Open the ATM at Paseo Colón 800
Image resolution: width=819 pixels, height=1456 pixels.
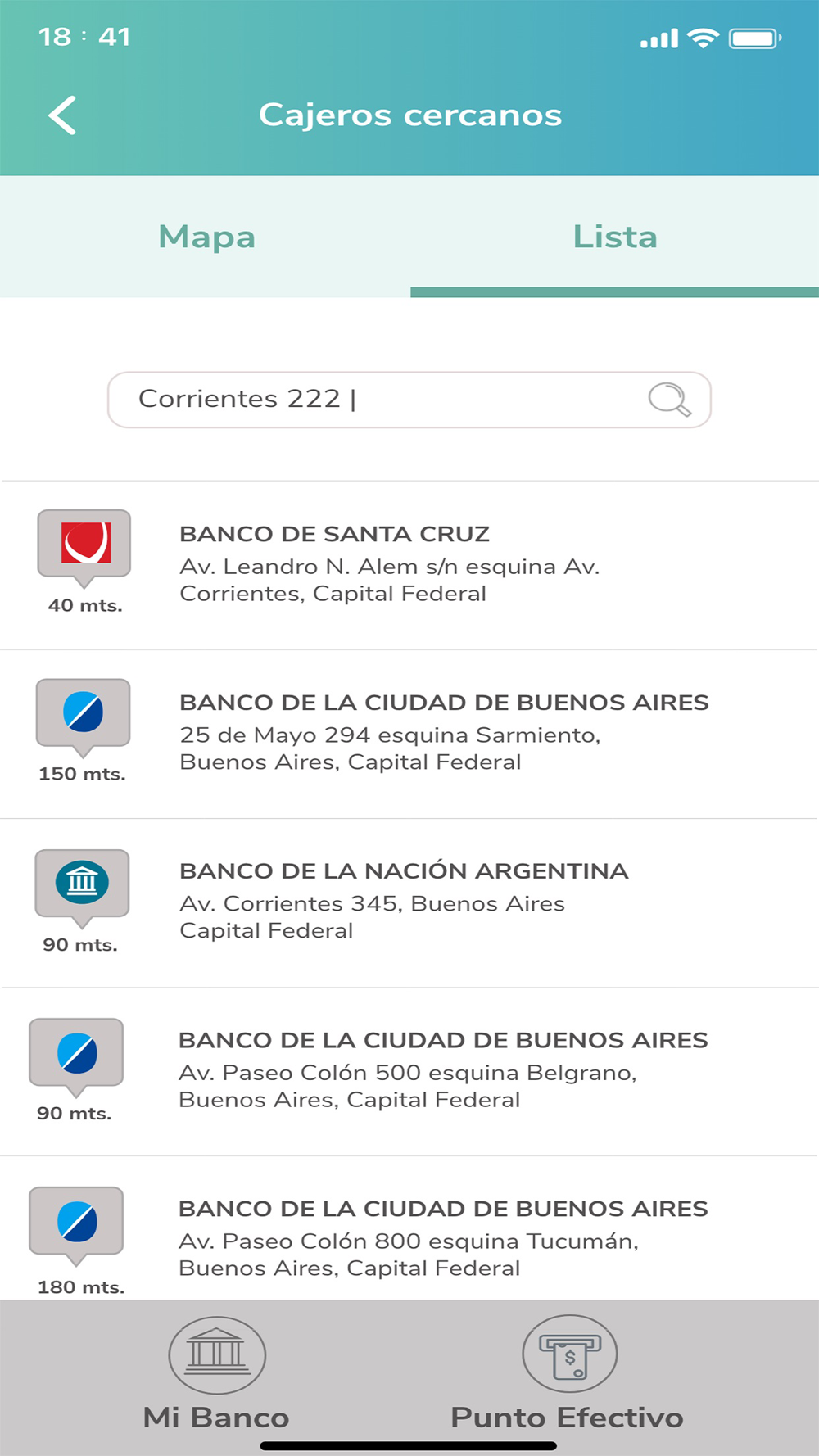(x=409, y=1237)
